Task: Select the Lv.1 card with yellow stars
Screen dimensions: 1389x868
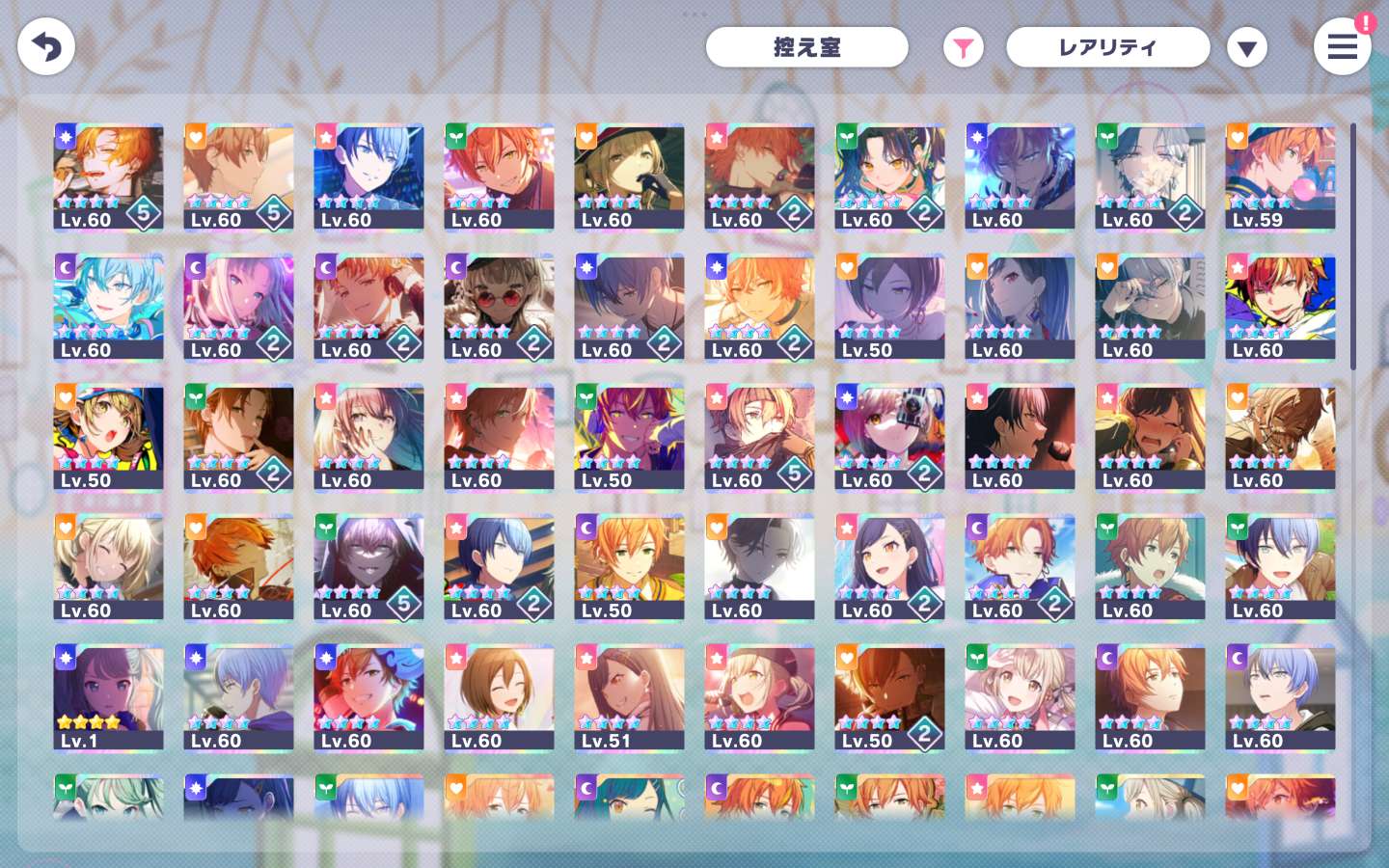Action: pos(108,698)
